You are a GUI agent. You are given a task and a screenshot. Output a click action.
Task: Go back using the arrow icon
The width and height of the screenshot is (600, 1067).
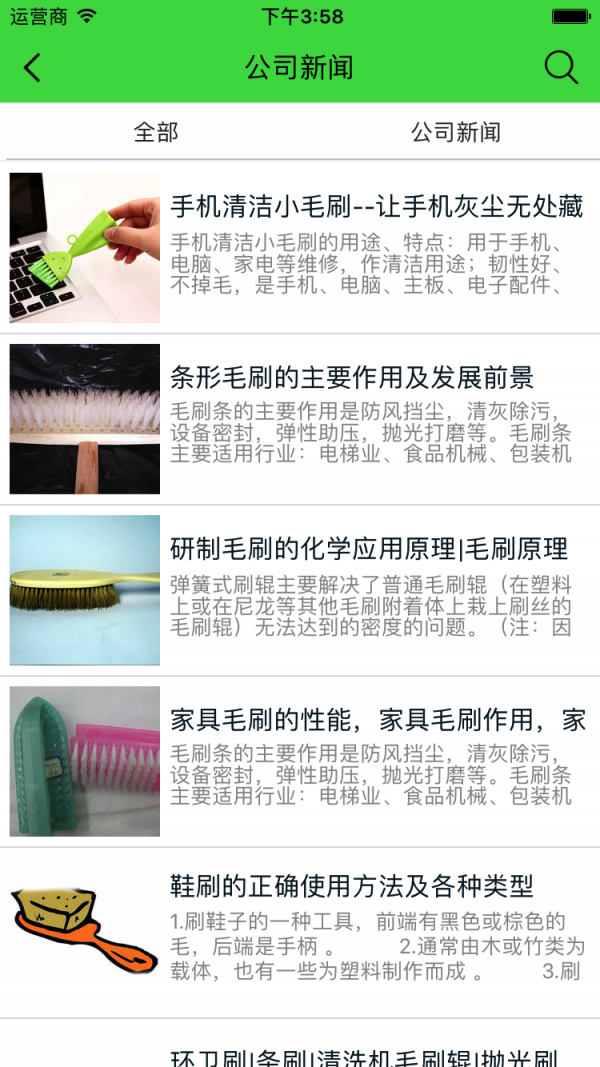click(x=33, y=68)
